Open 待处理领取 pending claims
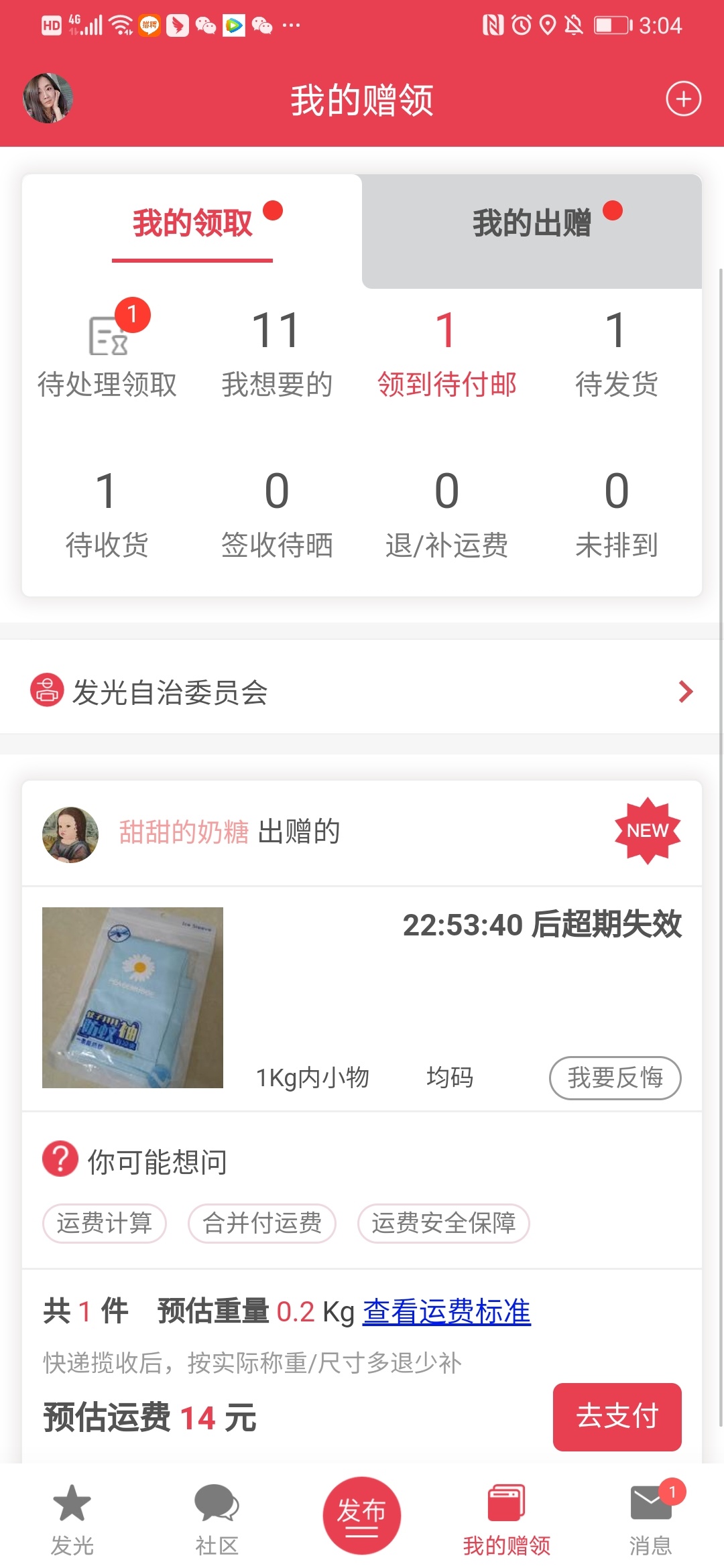 [107, 355]
